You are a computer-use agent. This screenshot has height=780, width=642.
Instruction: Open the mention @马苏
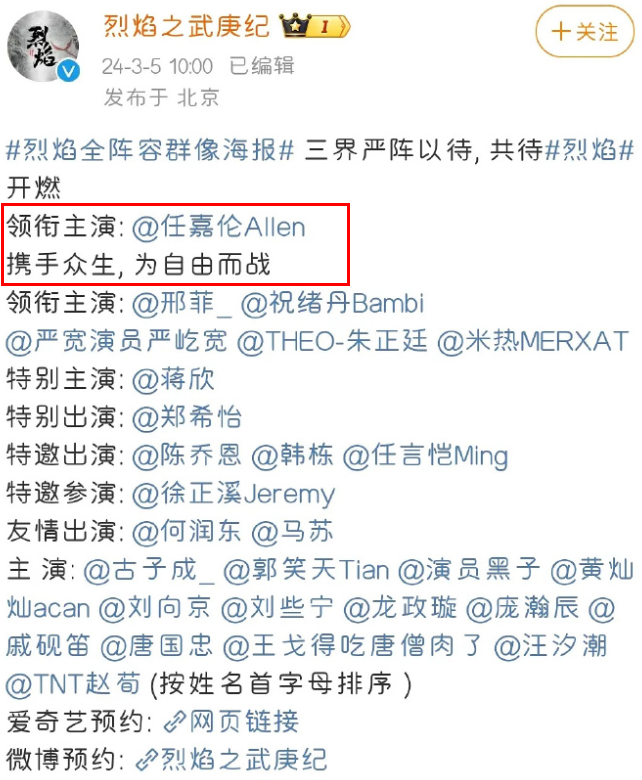(x=293, y=532)
